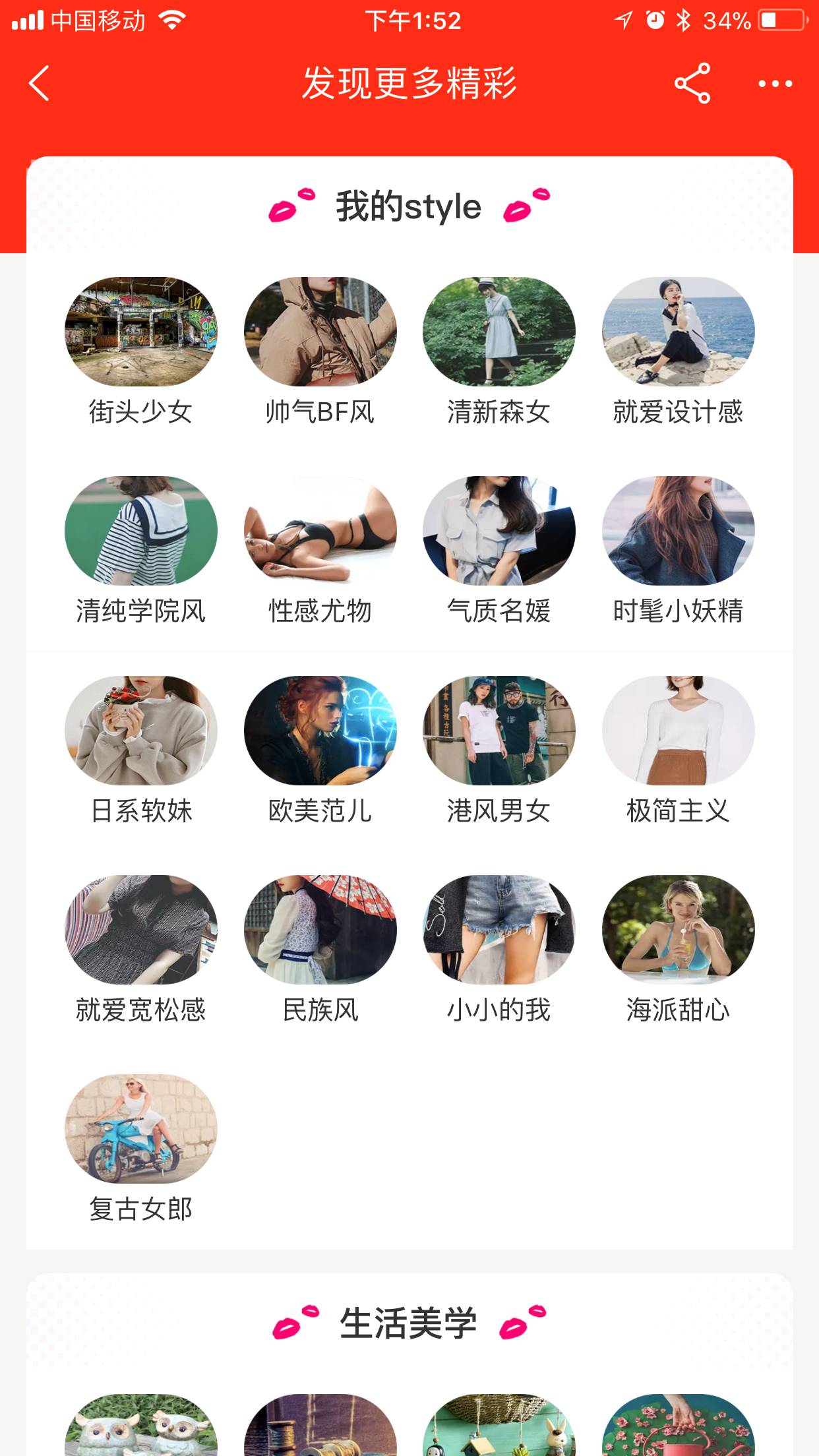Open the three-dot overflow menu
Image resolution: width=819 pixels, height=1456 pixels.
click(775, 84)
